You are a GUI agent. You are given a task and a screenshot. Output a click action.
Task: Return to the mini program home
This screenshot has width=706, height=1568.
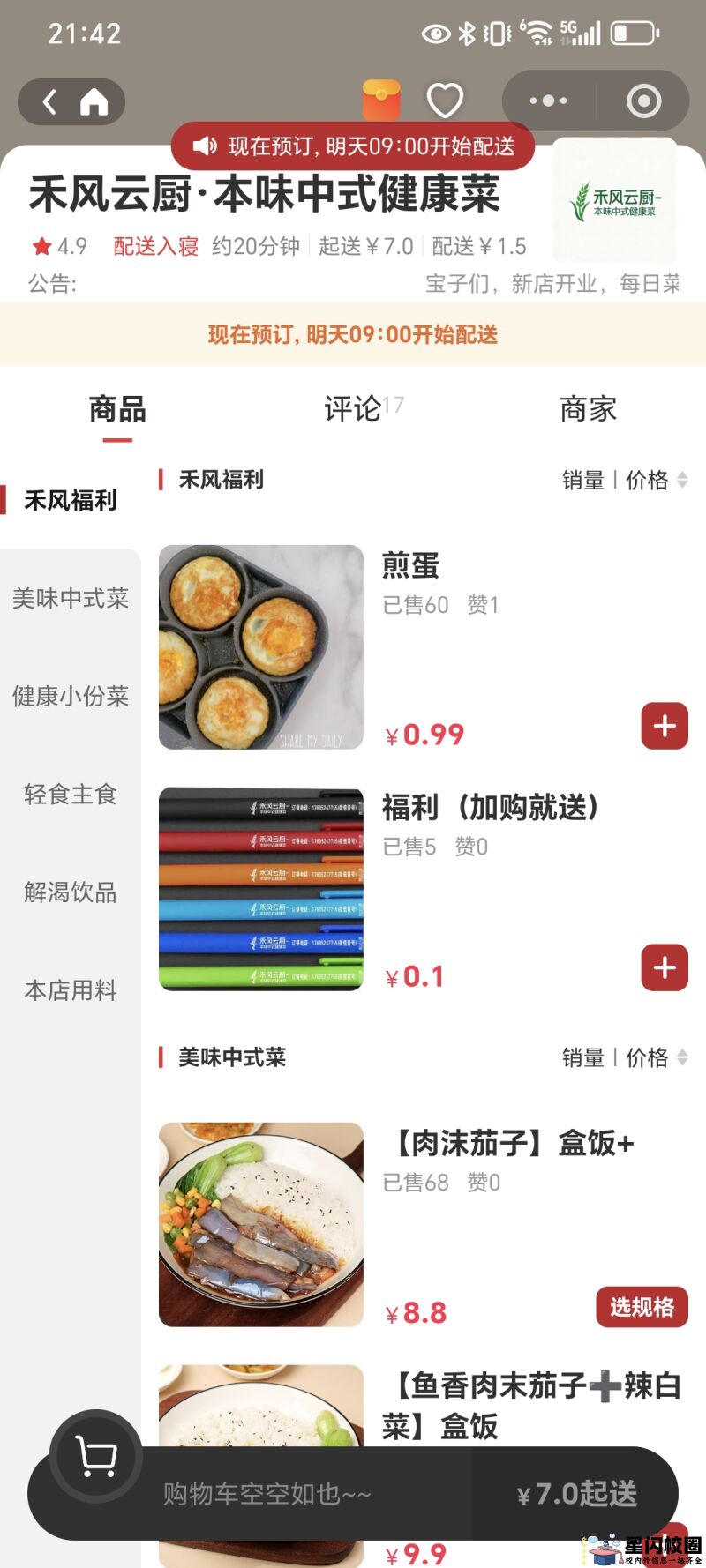(94, 102)
